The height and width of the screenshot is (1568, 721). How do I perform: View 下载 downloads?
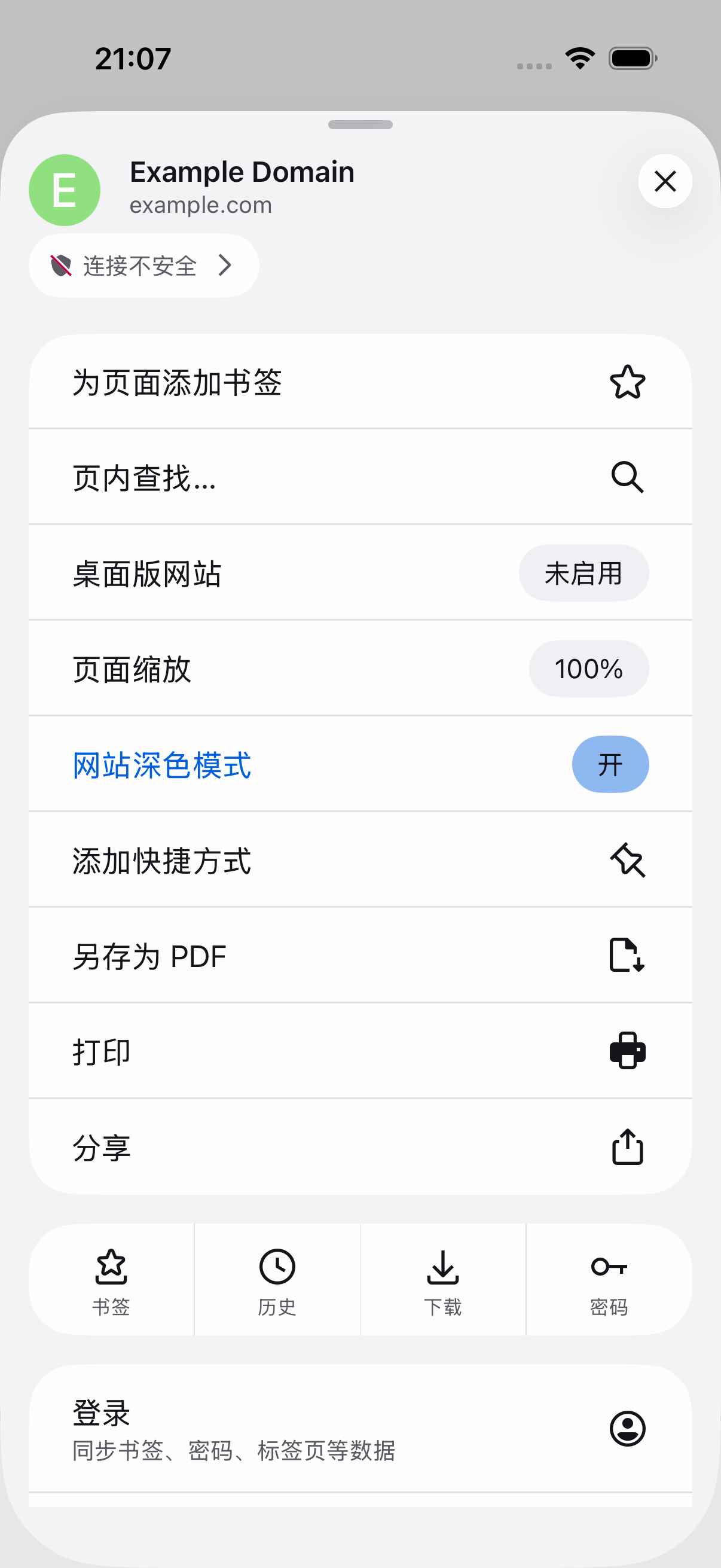click(443, 1280)
